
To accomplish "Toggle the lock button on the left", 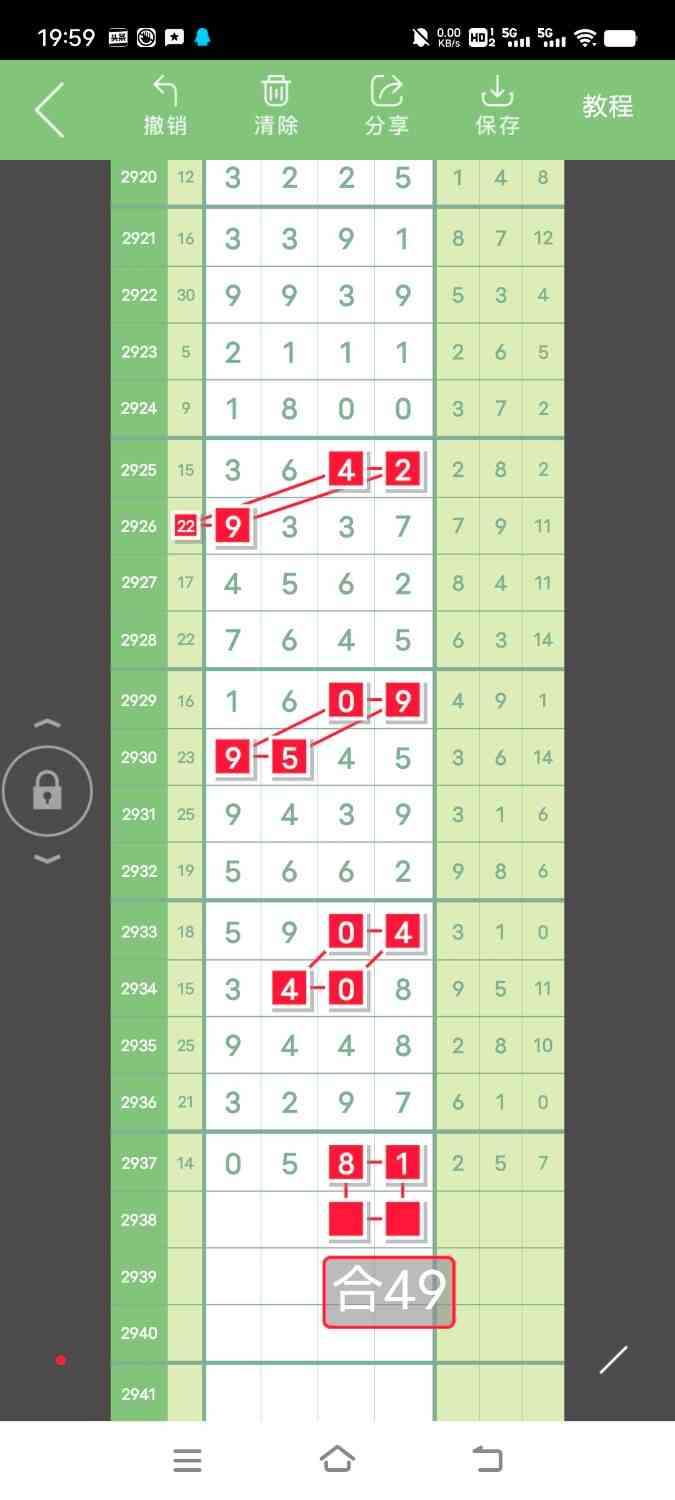I will 47,791.
